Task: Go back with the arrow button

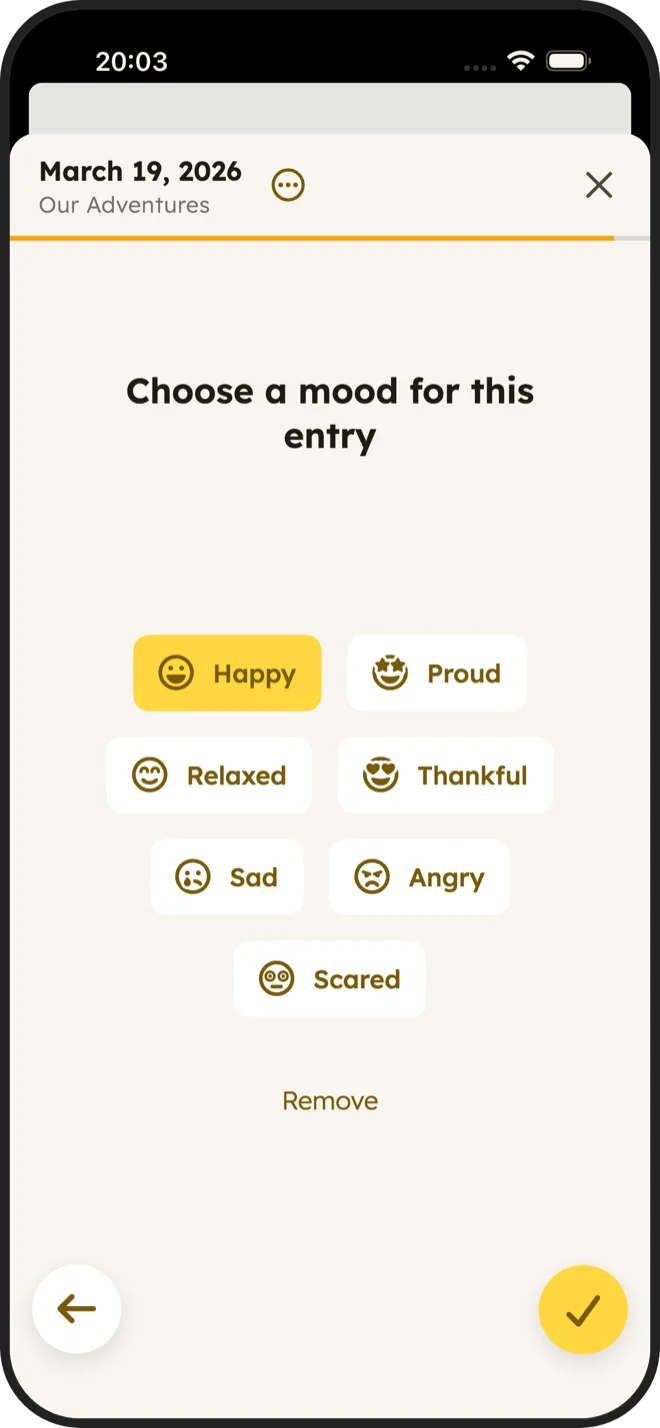Action: click(x=77, y=1309)
